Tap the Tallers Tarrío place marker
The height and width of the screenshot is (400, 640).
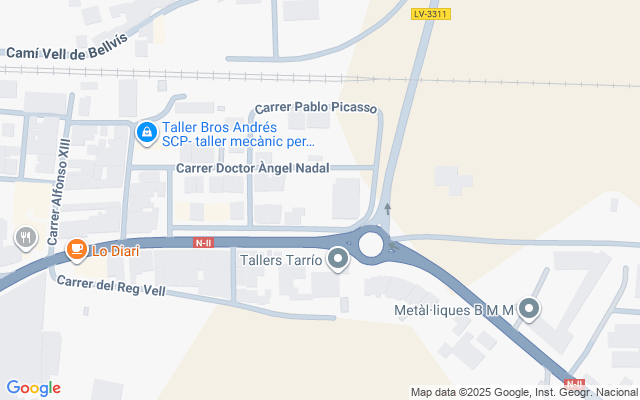[338, 260]
